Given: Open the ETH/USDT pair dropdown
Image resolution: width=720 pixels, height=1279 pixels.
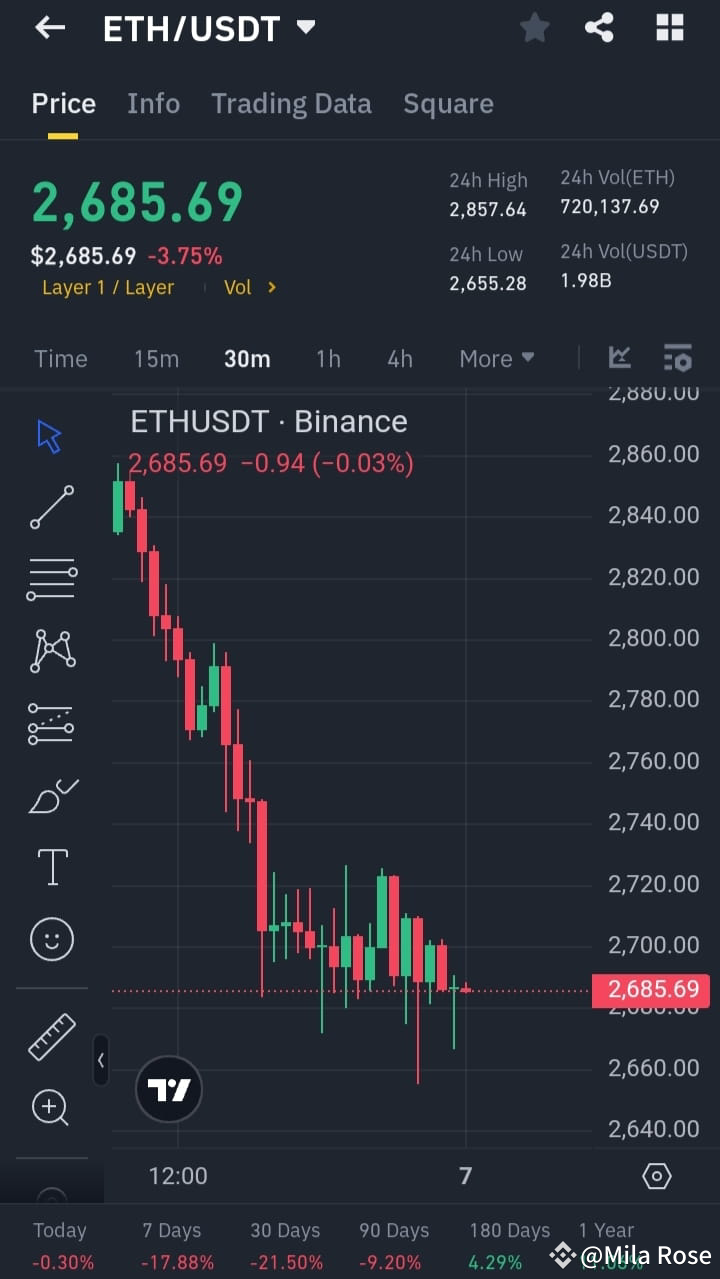Looking at the screenshot, I should point(306,27).
